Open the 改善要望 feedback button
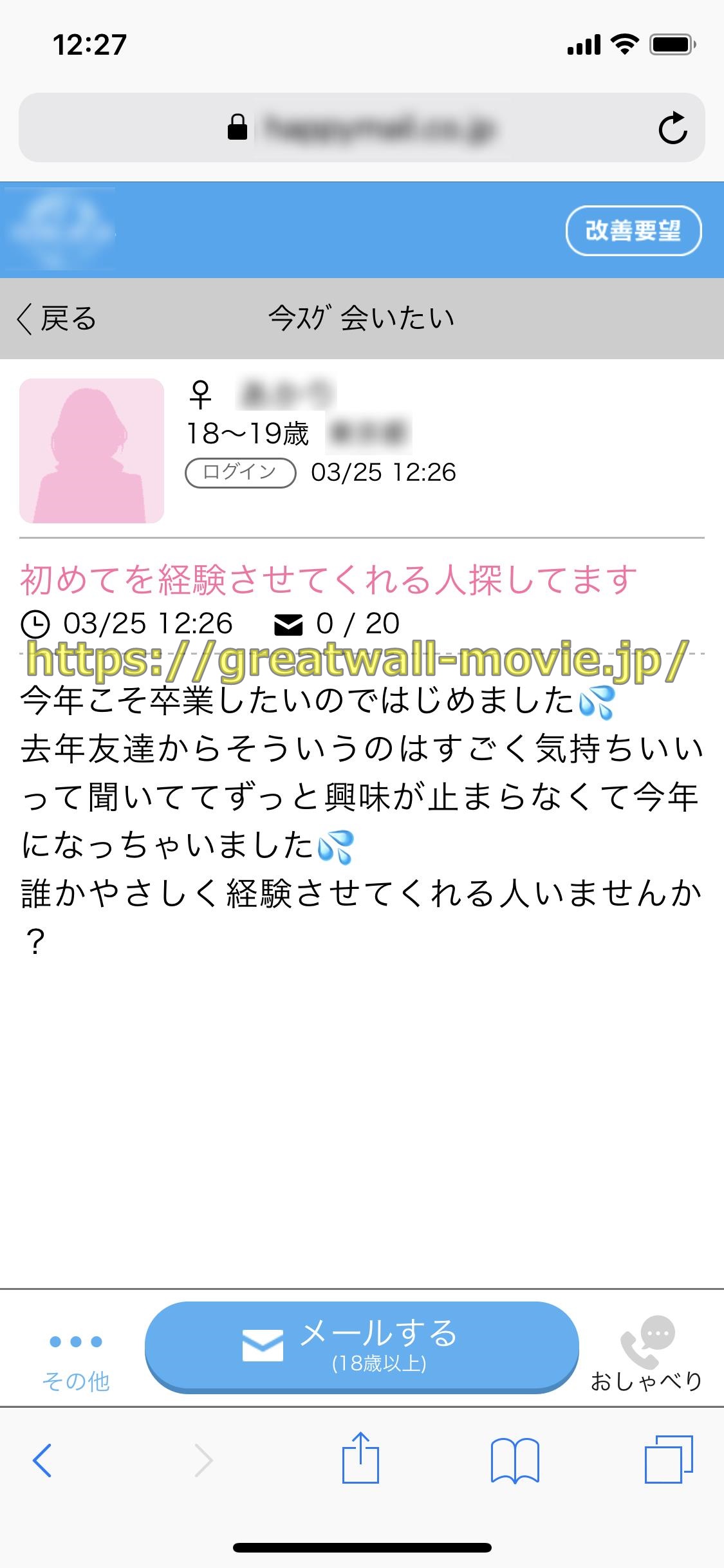This screenshot has width=724, height=1568. pos(633,230)
